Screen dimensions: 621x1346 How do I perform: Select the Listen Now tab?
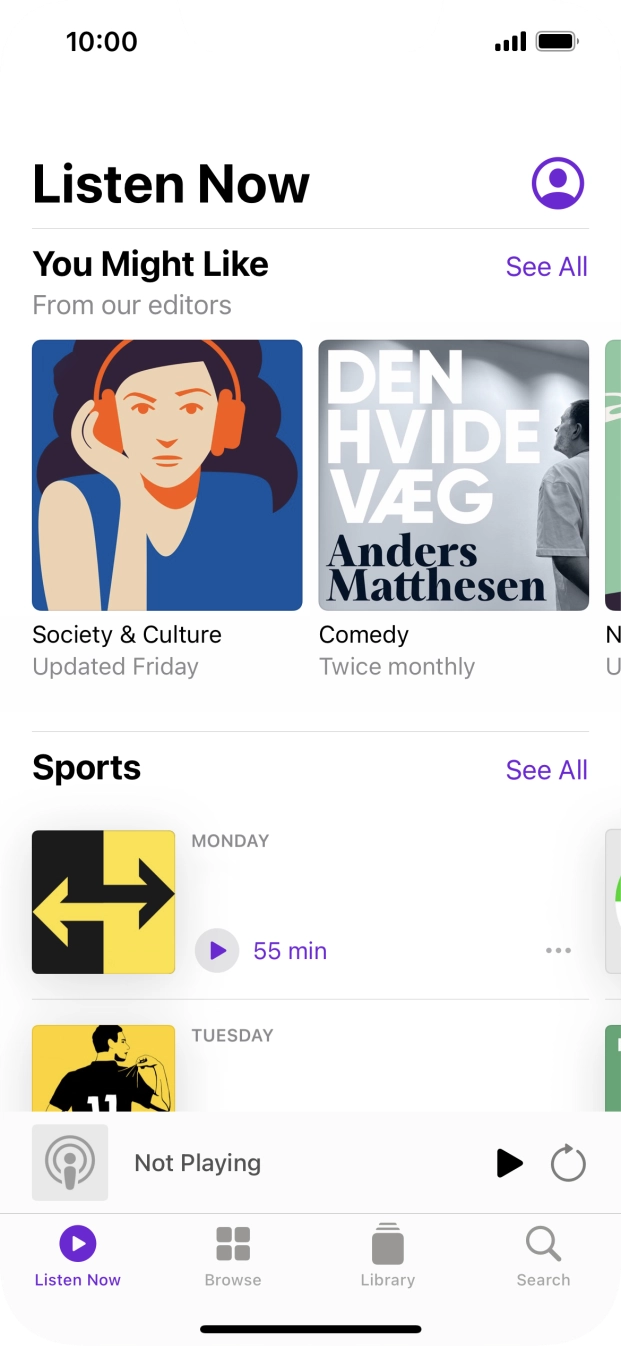pyautogui.click(x=78, y=1257)
